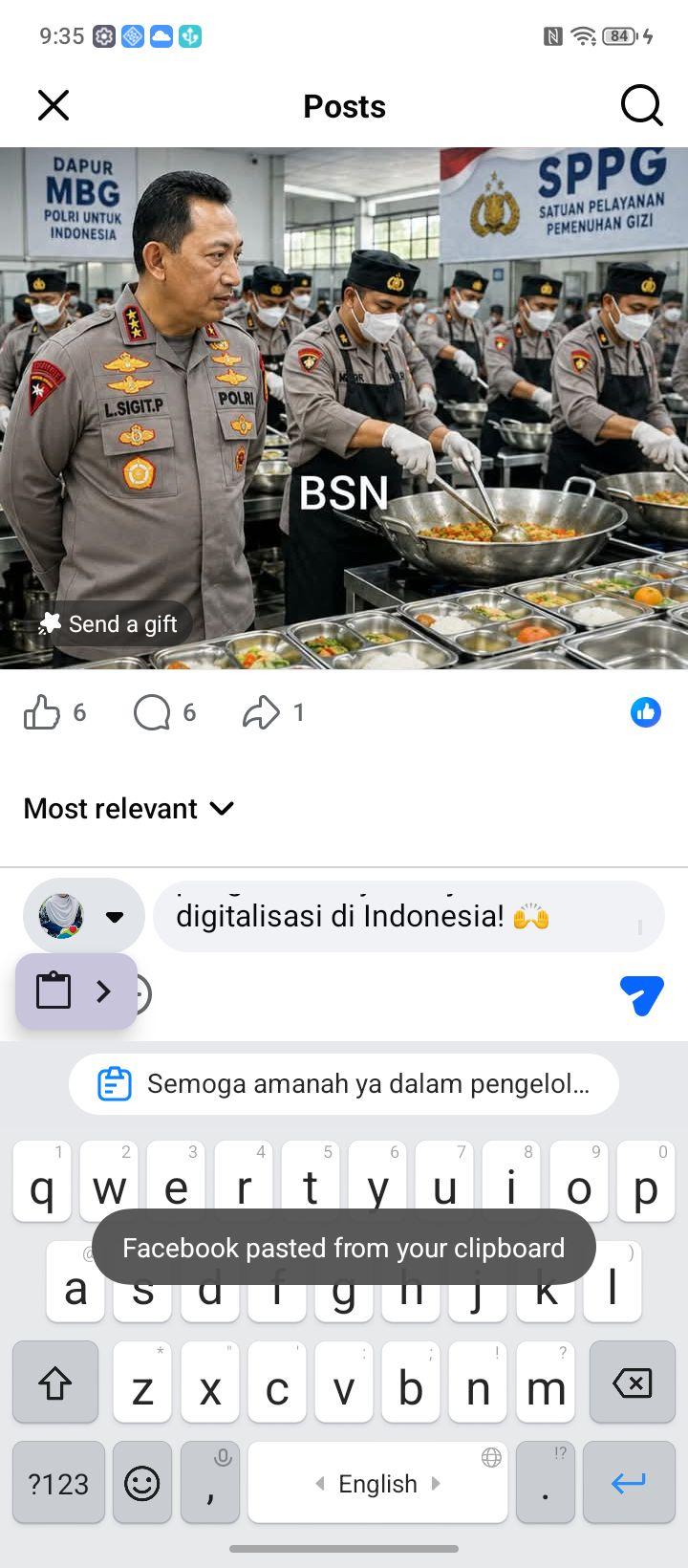The image size is (688, 1568).
Task: Expand the Most relevant sort dropdown
Action: click(129, 809)
